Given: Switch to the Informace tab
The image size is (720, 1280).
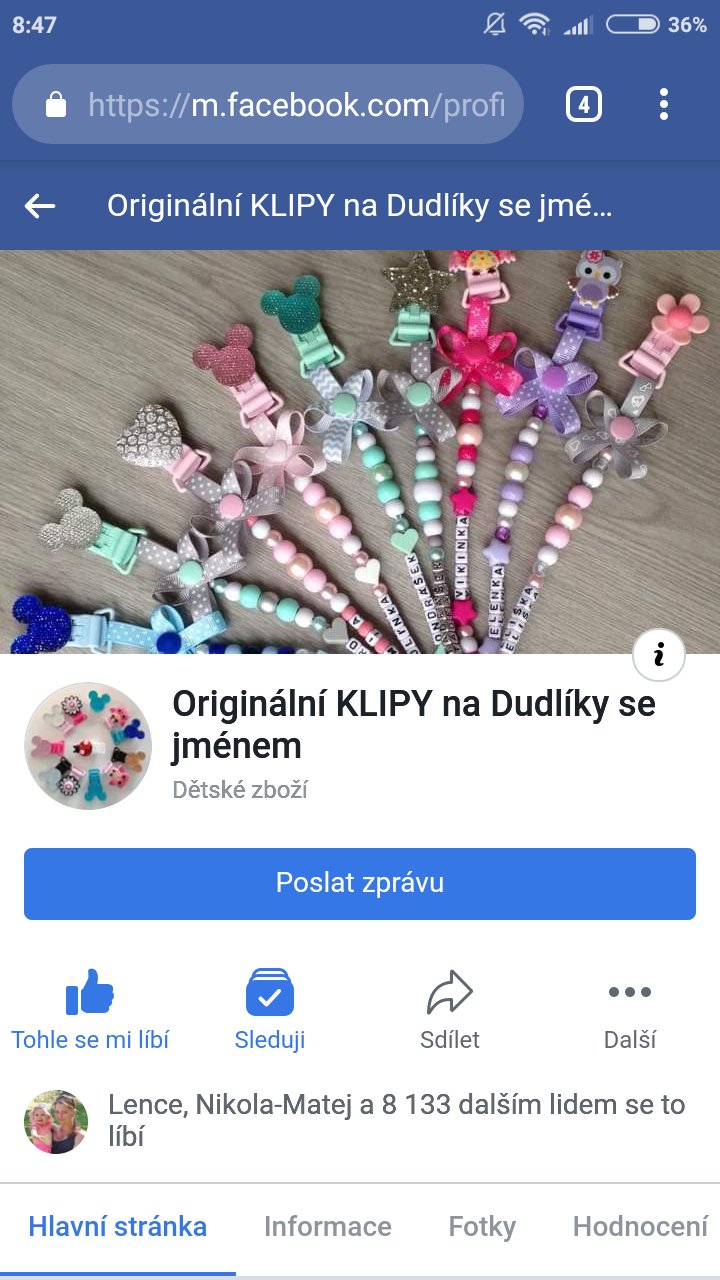Looking at the screenshot, I should [327, 1227].
